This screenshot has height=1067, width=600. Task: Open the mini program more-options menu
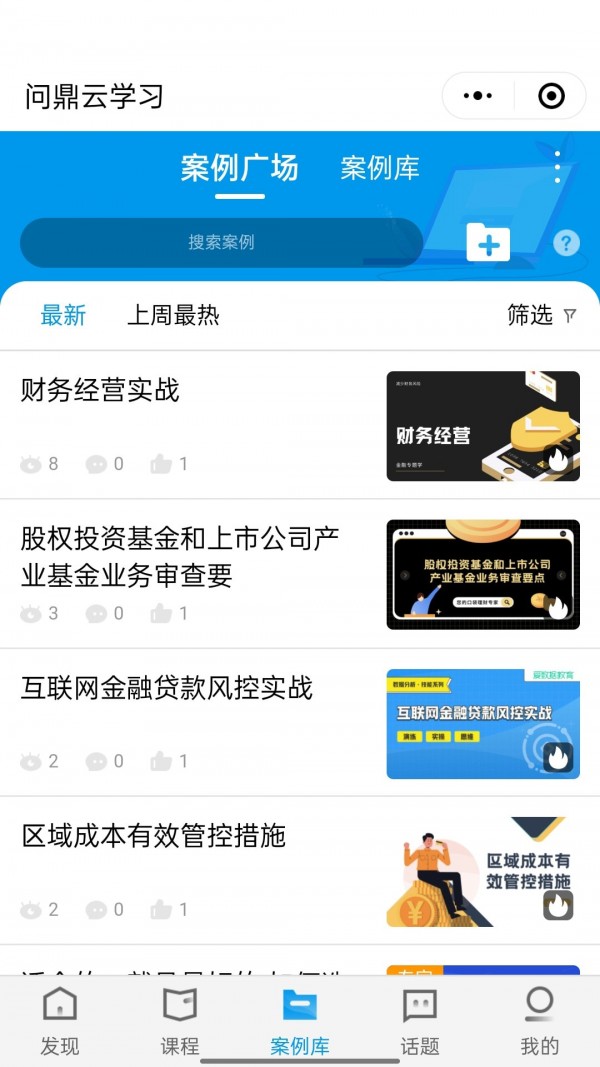479,96
